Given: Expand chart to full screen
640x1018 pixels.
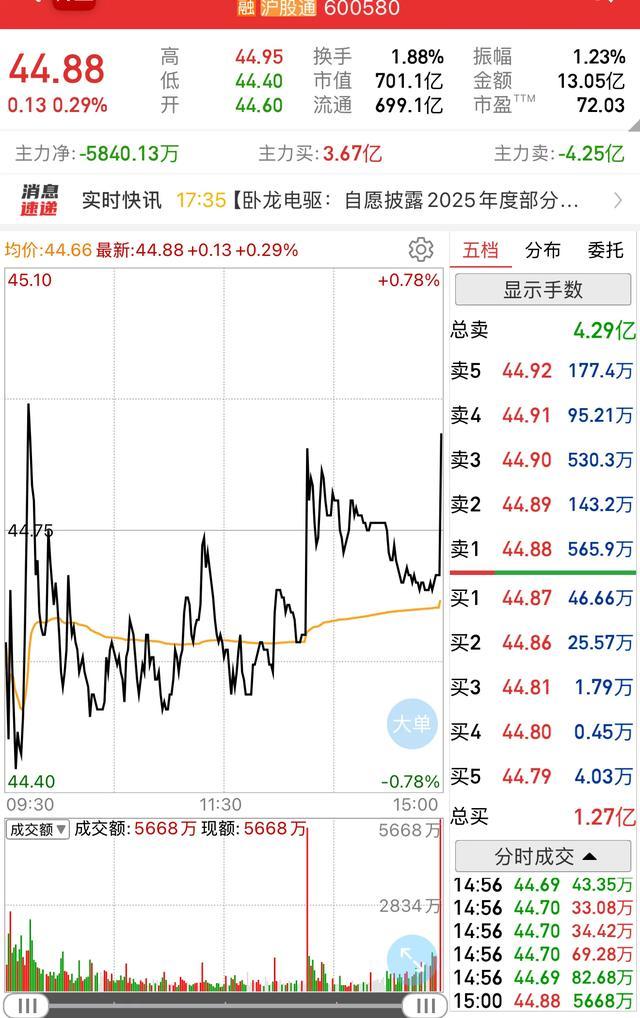Looking at the screenshot, I should [x=412, y=959].
